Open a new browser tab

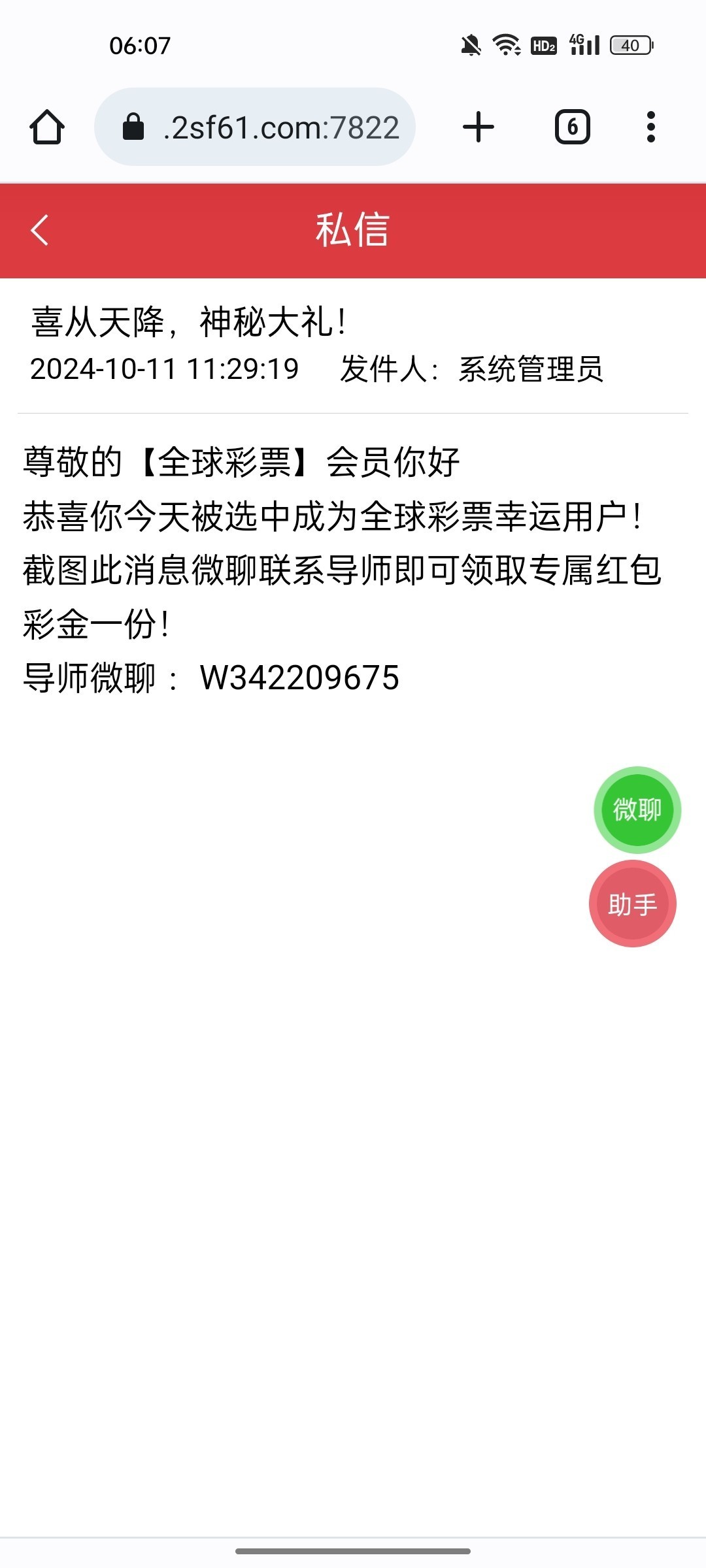(x=479, y=127)
